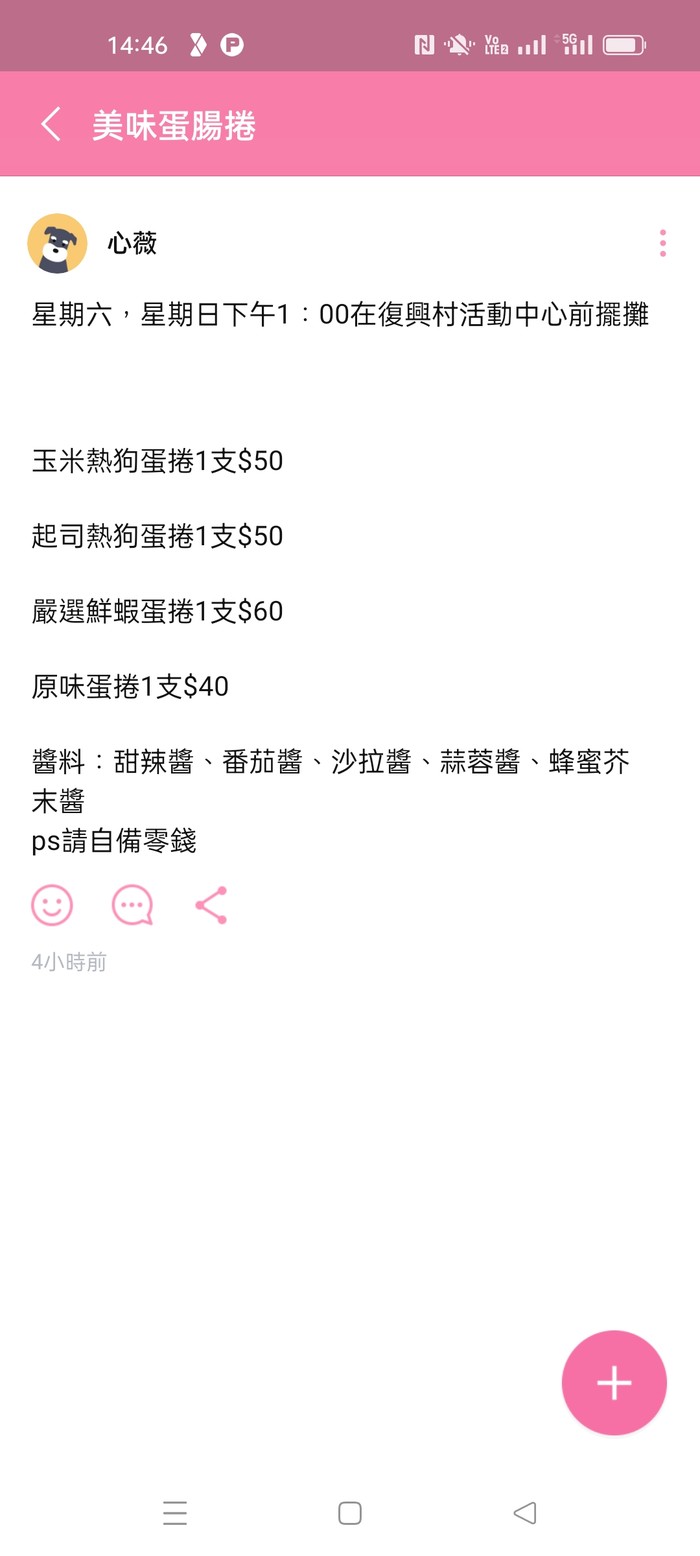The width and height of the screenshot is (700, 1556).
Task: Go back from 美味蛋腸捲 page
Action: tap(51, 125)
